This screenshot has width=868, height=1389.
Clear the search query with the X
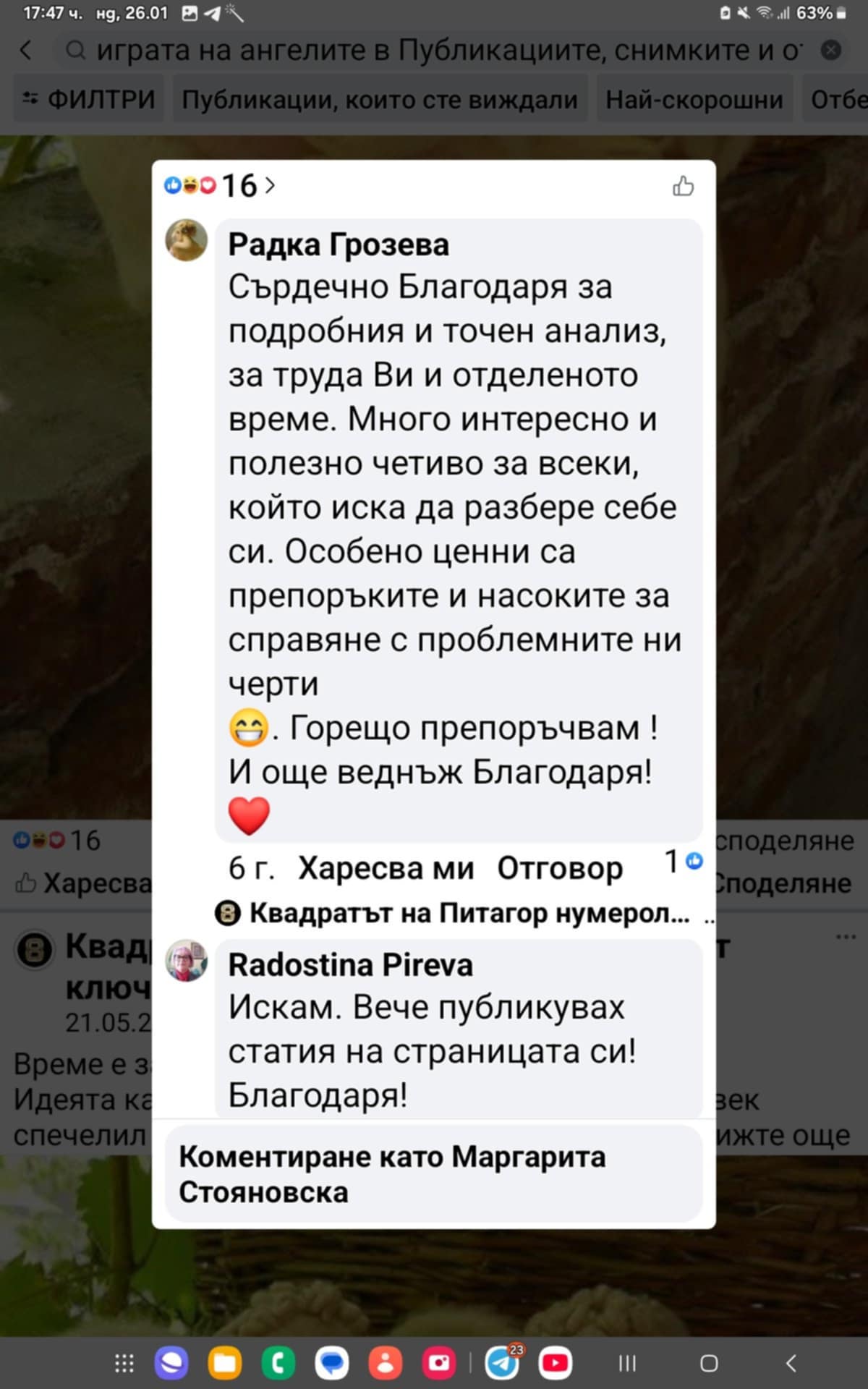point(831,50)
